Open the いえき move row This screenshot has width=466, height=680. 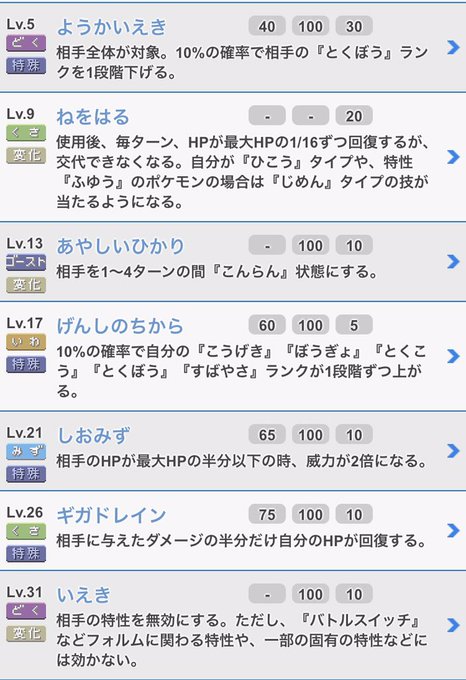coord(233,625)
